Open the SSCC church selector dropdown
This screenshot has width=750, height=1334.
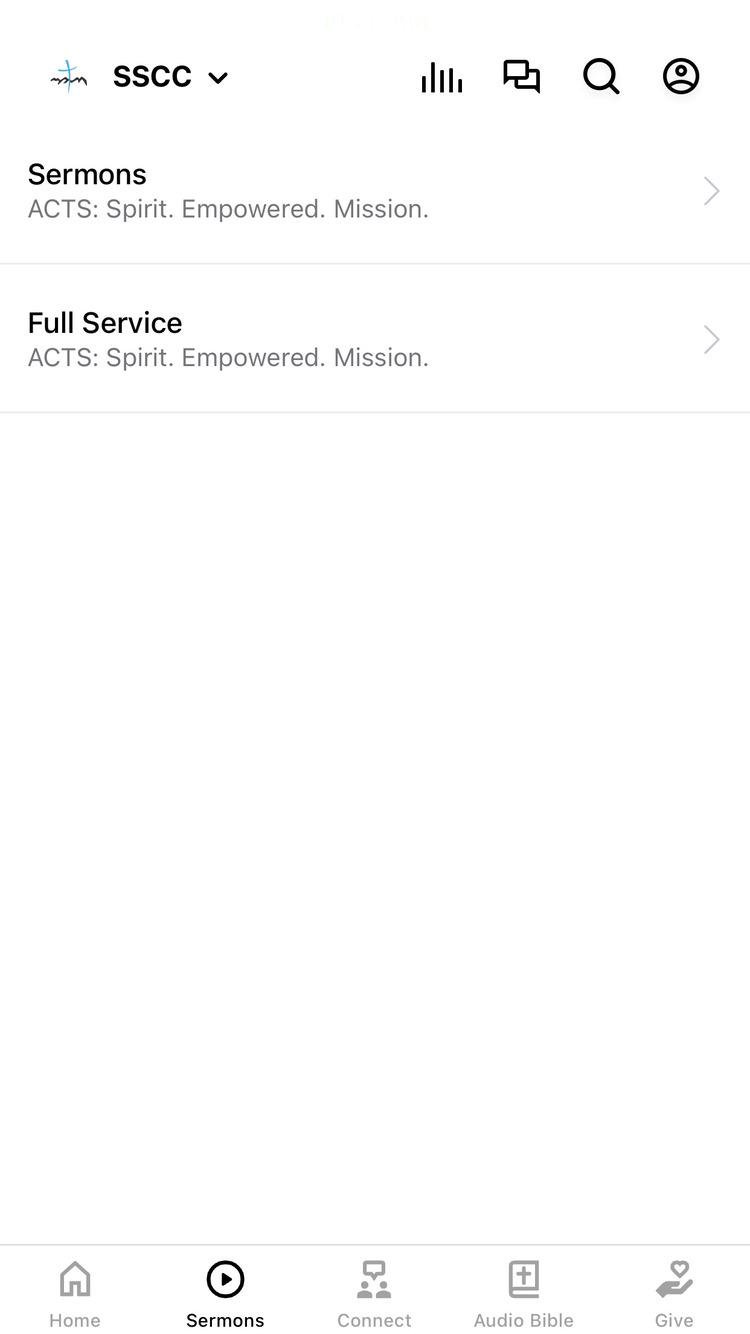coord(170,76)
